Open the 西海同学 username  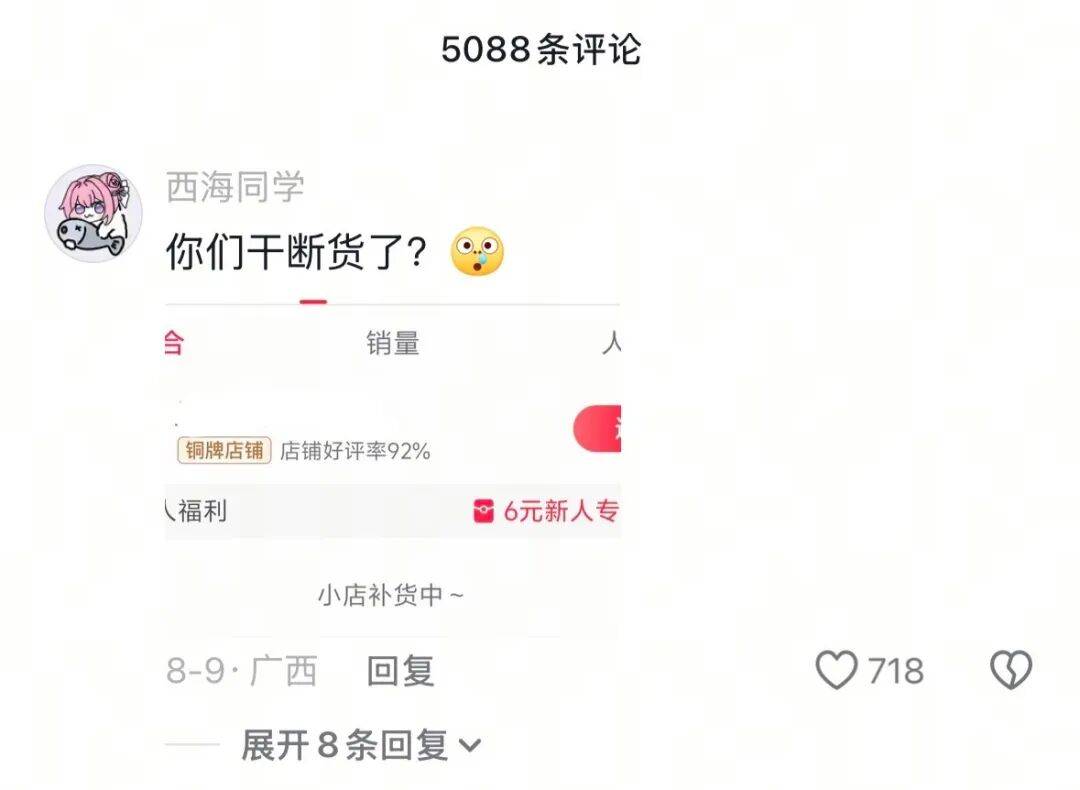[235, 187]
